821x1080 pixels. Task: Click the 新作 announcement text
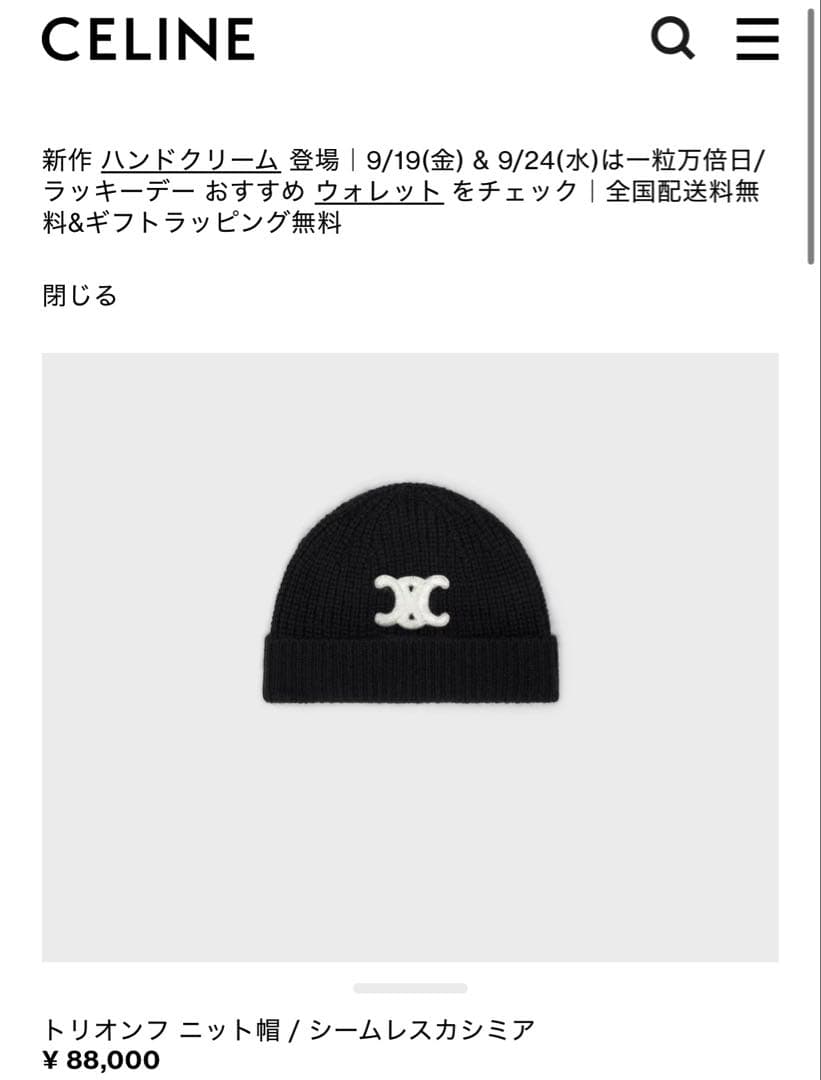point(65,155)
